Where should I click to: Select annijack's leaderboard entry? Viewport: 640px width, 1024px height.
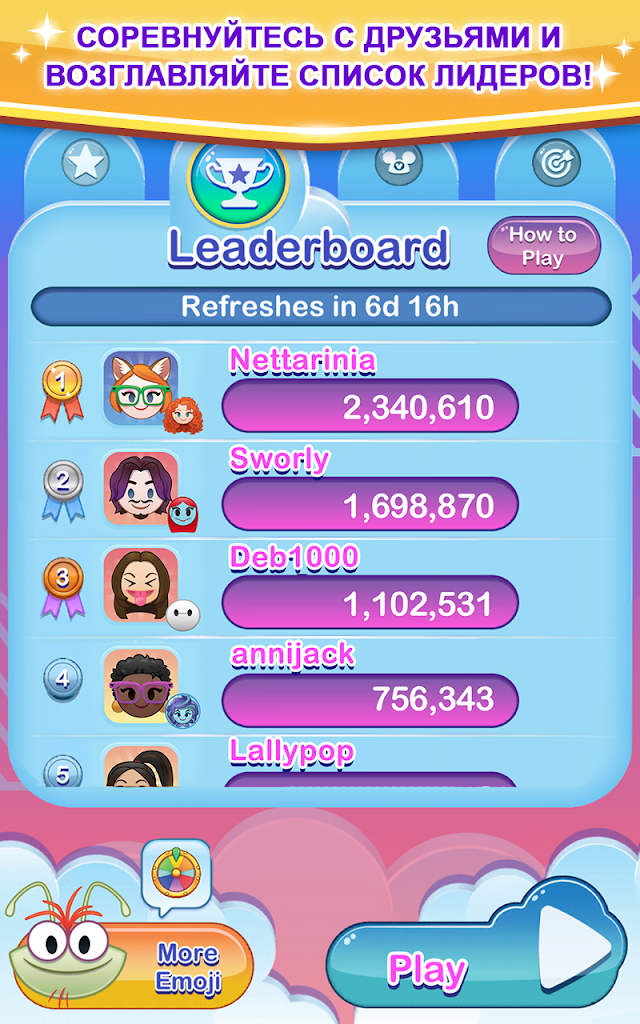pyautogui.click(x=323, y=686)
